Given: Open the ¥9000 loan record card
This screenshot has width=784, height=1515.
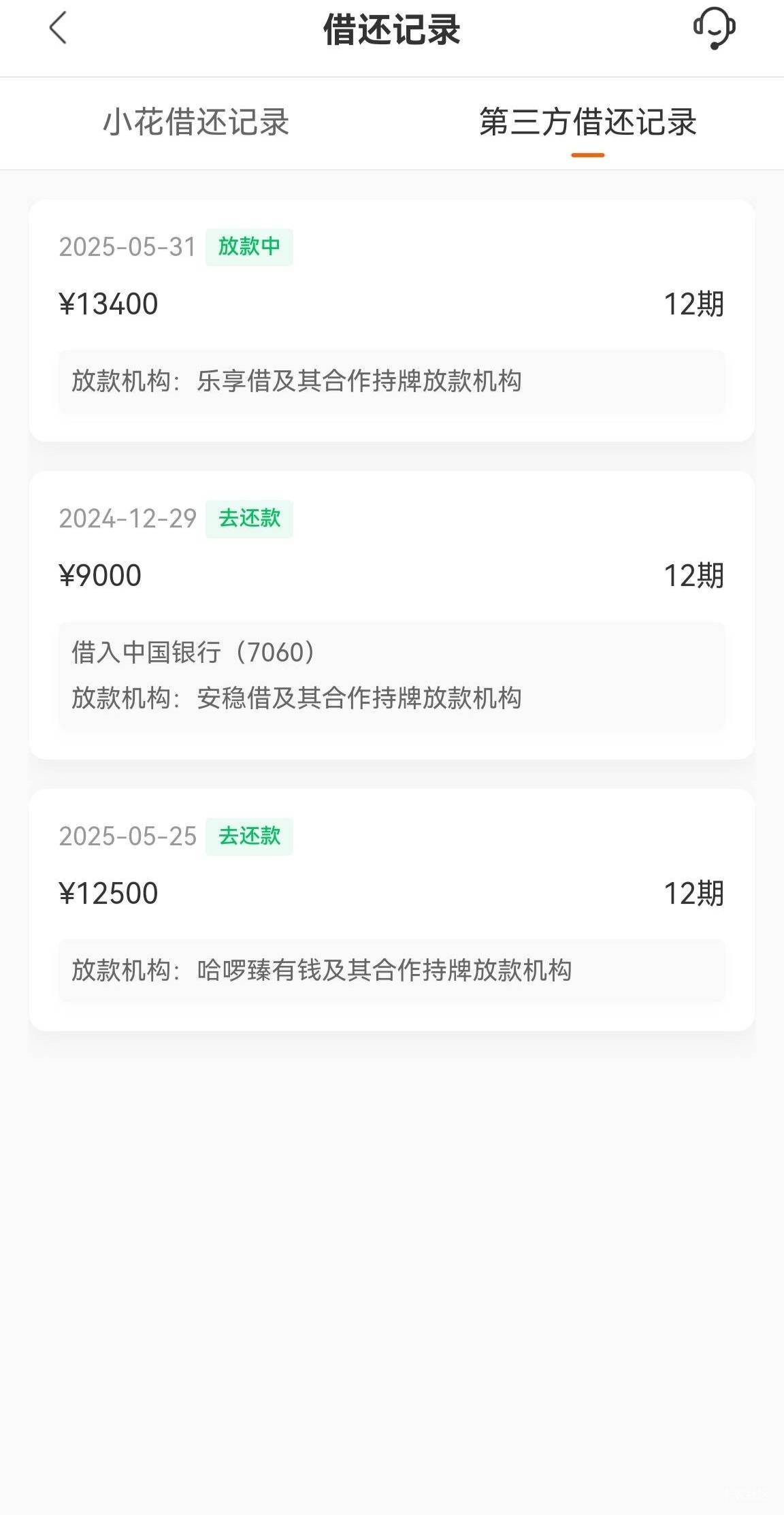Looking at the screenshot, I should (x=392, y=615).
